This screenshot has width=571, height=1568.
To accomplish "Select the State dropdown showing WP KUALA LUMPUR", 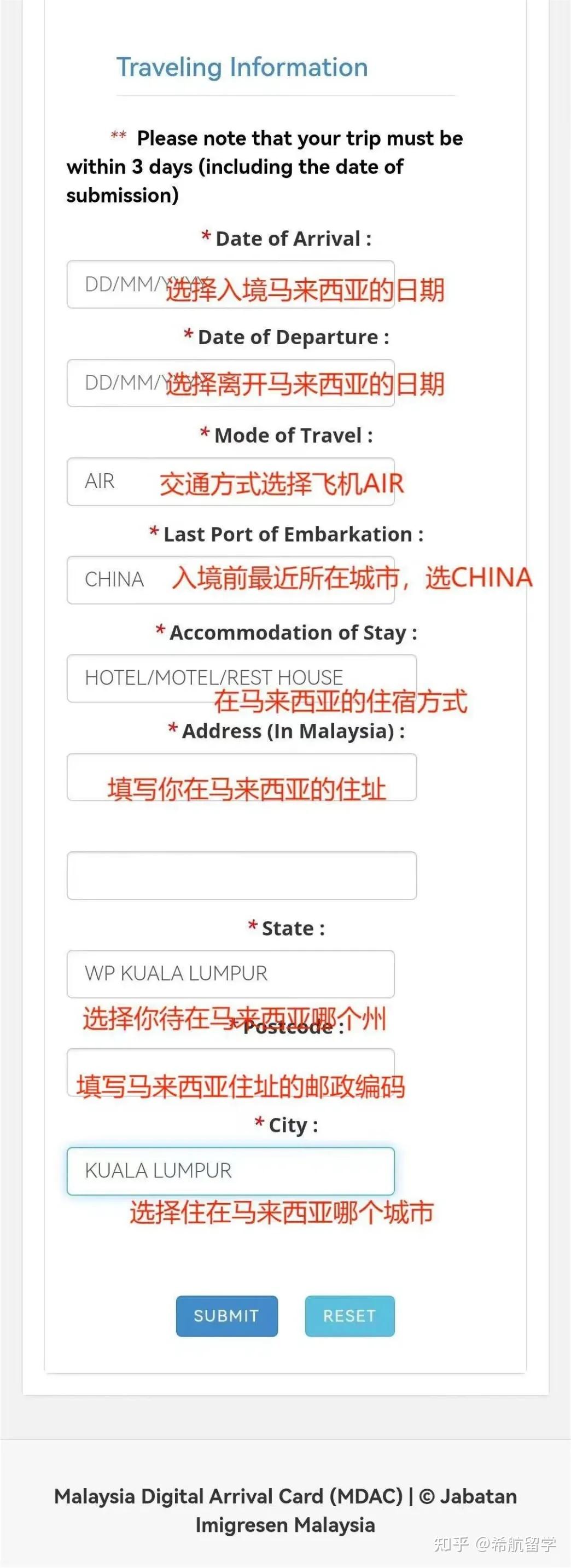I will (x=233, y=974).
